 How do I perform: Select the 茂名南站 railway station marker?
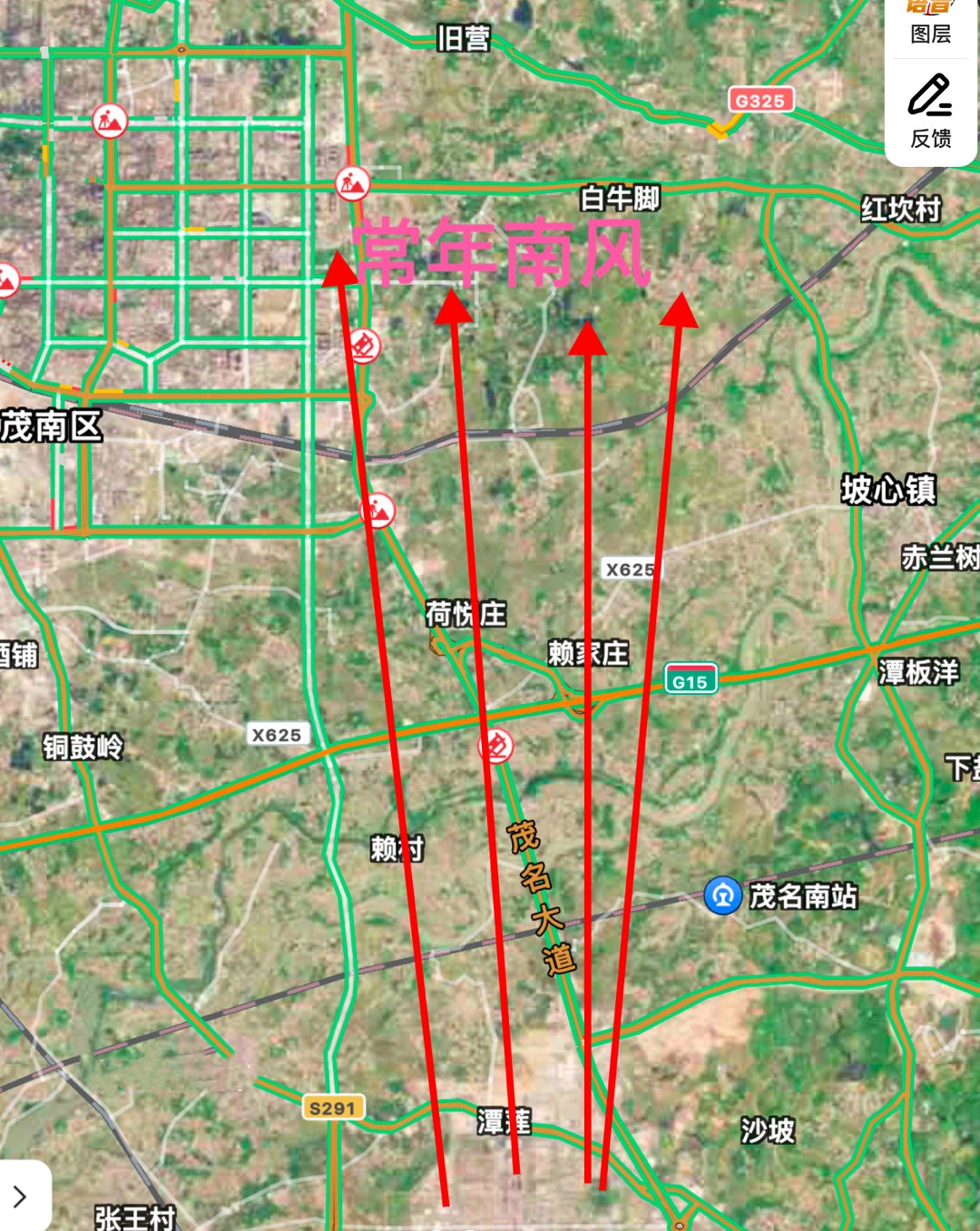tap(723, 896)
